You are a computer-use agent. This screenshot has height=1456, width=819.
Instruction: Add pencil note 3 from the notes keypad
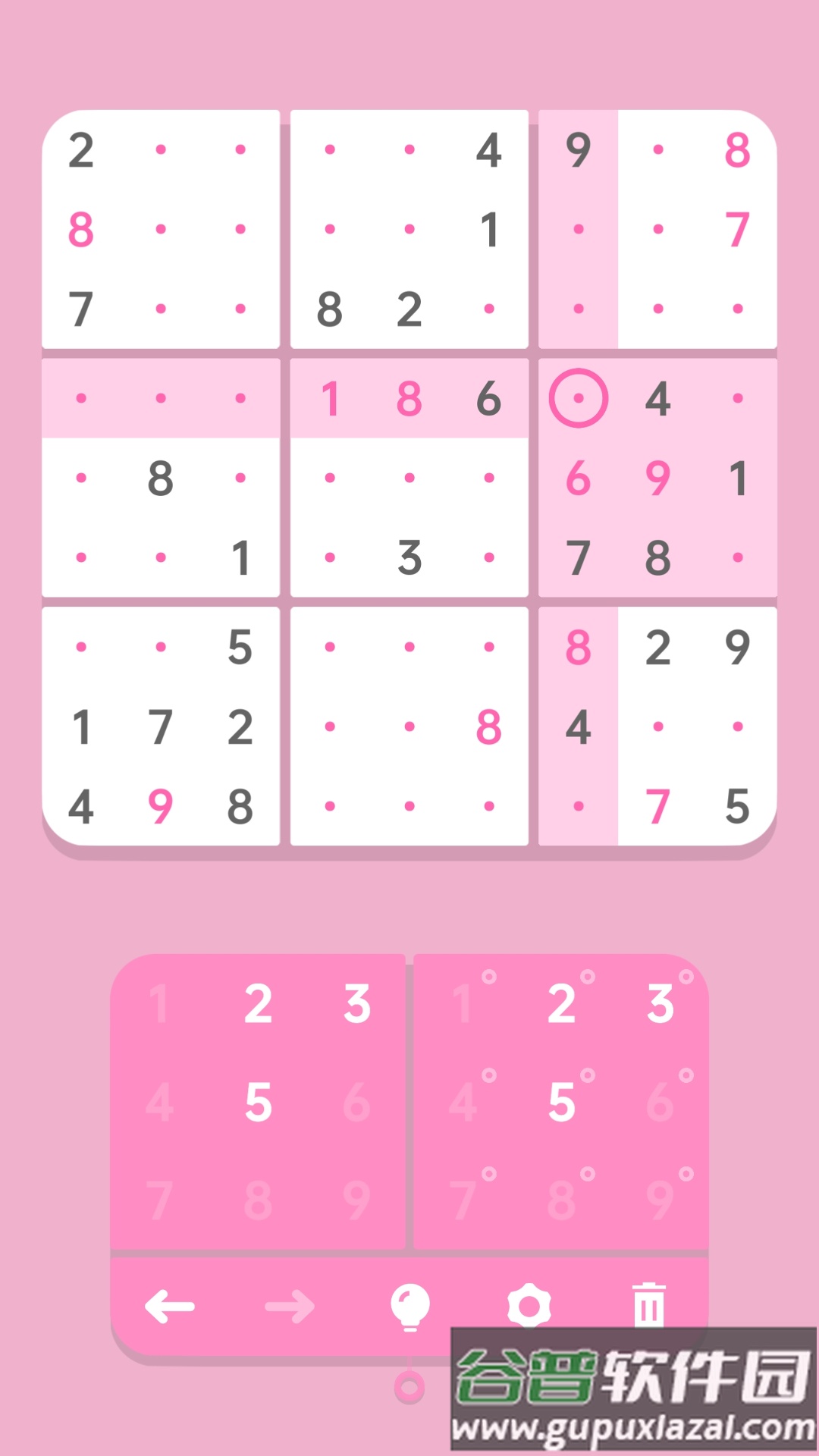point(661,1004)
